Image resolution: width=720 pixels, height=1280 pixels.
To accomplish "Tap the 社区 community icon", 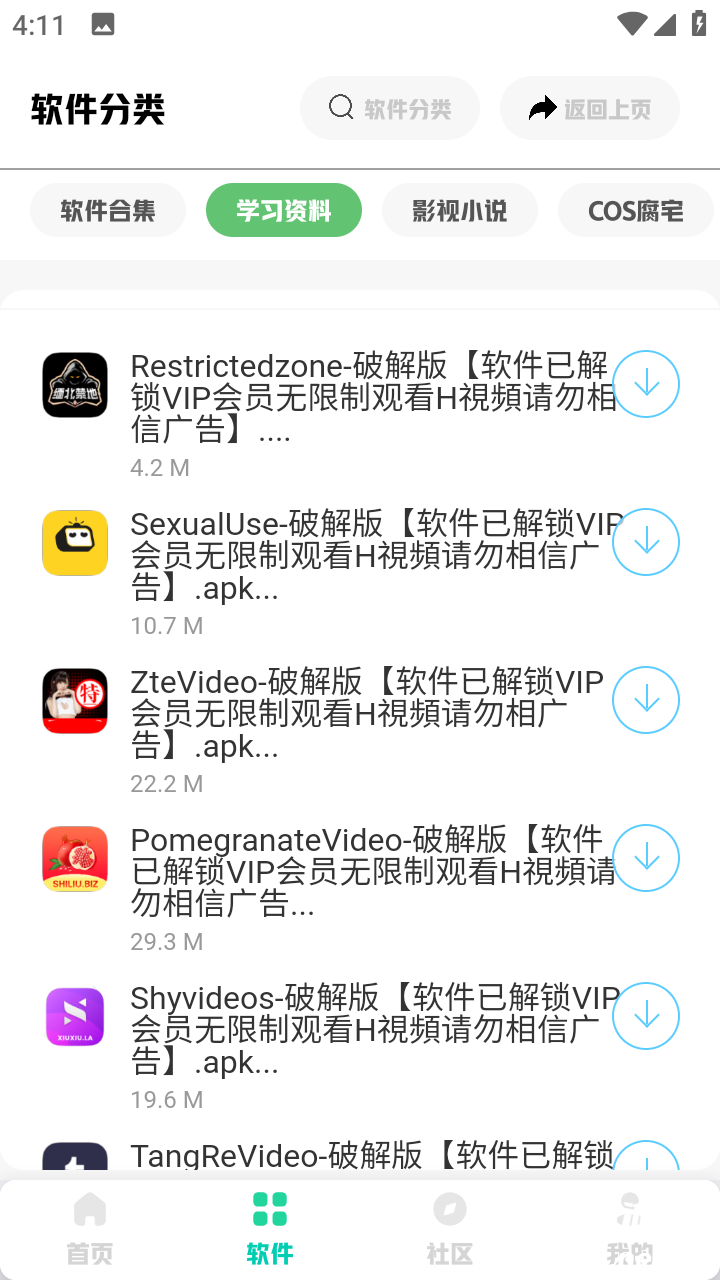I will 450,1209.
